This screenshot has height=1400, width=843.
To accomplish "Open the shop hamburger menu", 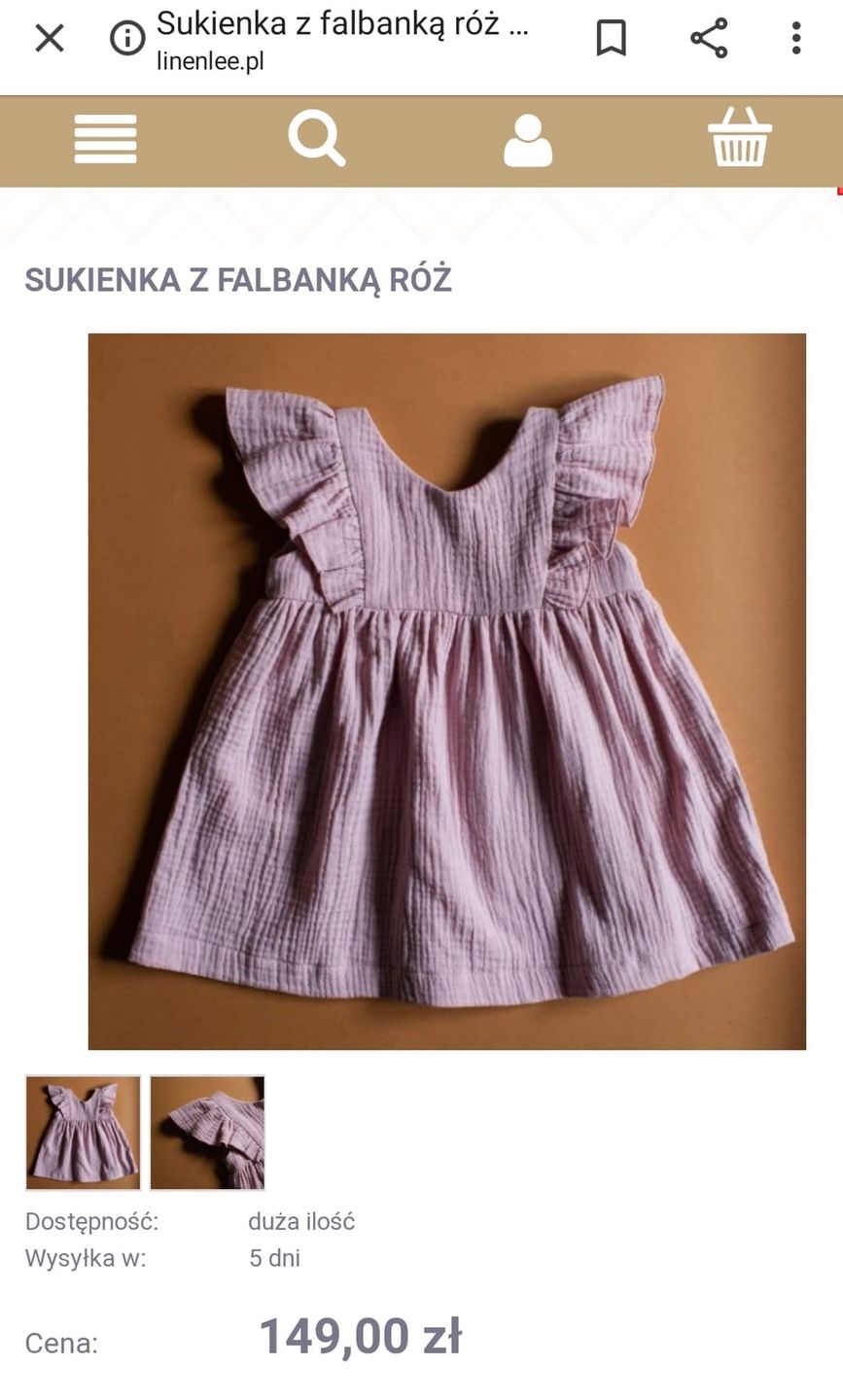I will pyautogui.click(x=106, y=140).
